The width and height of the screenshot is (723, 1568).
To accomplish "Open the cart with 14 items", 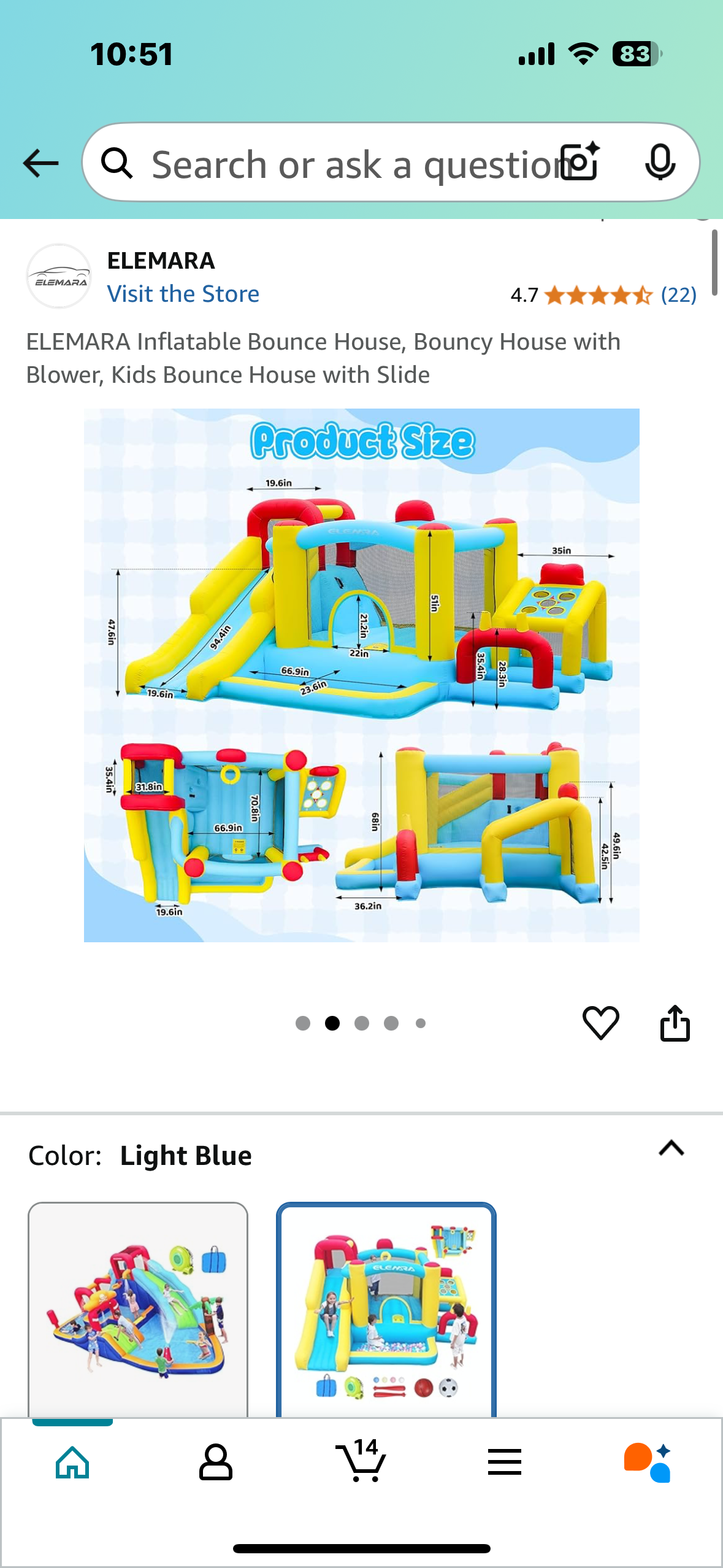I will [x=361, y=1462].
